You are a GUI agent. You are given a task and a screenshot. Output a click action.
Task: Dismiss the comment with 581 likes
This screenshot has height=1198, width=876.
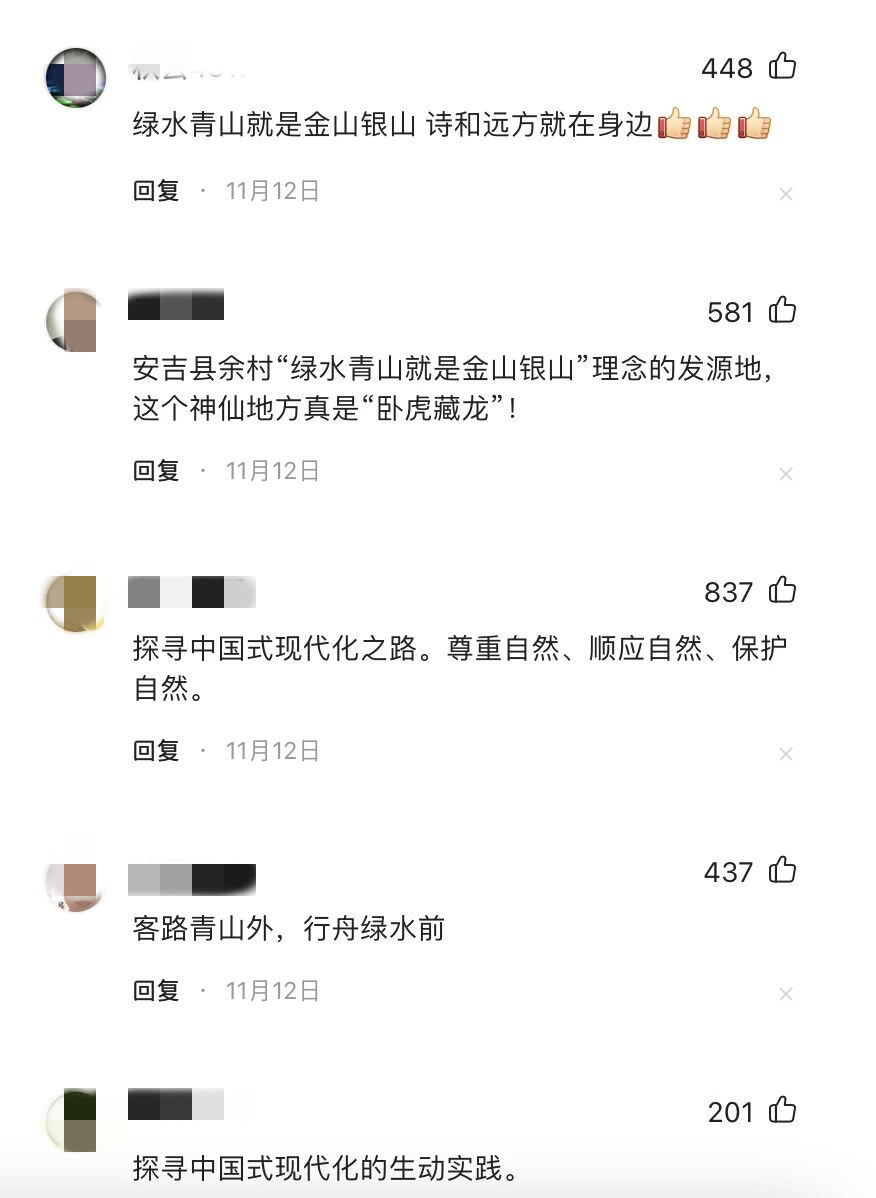pos(786,474)
